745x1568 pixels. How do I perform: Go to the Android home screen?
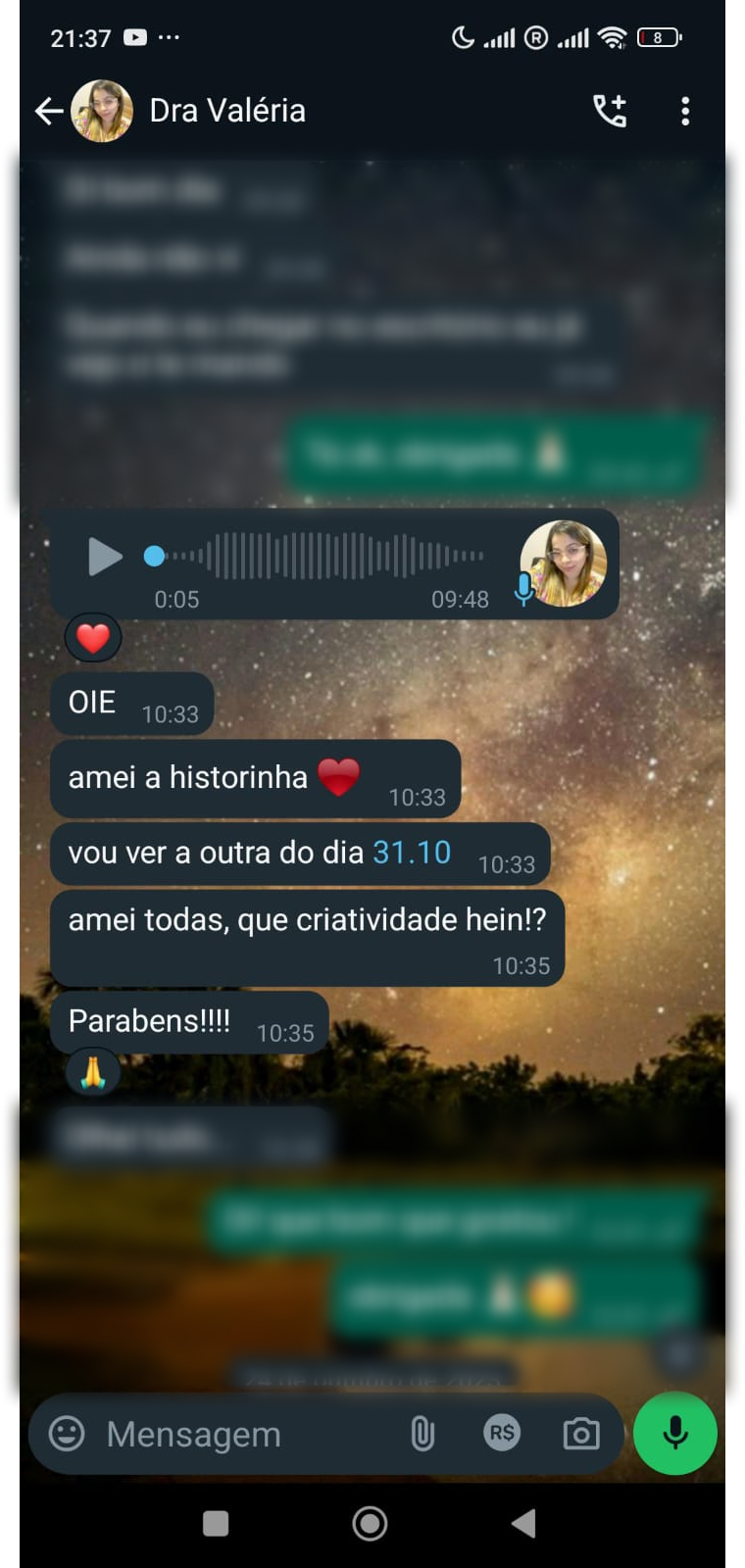click(x=370, y=1523)
